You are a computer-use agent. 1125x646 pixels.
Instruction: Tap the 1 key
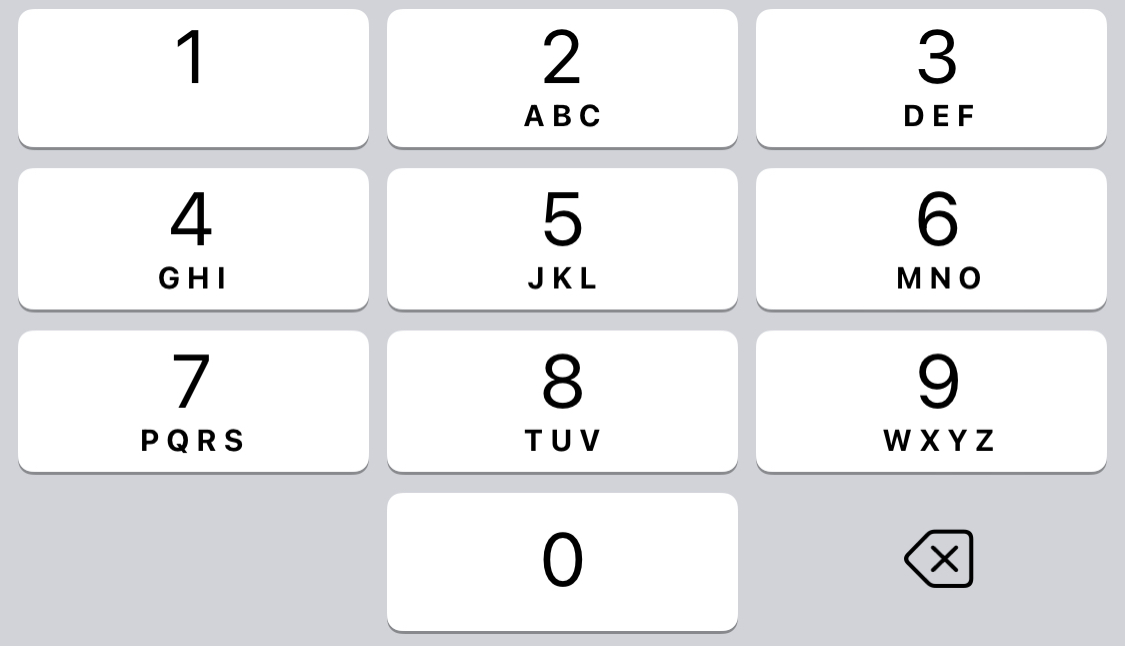(x=193, y=78)
